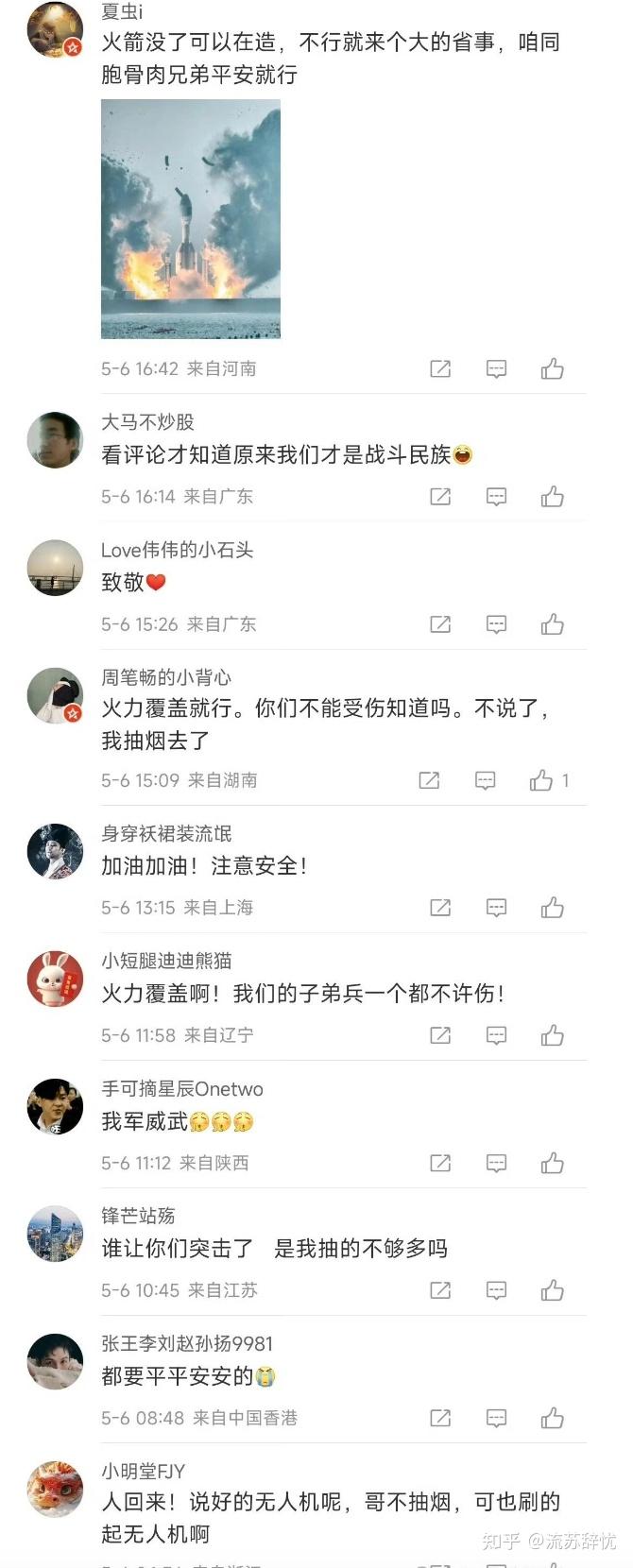Share 手可摘星辰Onetwo's comment

click(x=440, y=1163)
